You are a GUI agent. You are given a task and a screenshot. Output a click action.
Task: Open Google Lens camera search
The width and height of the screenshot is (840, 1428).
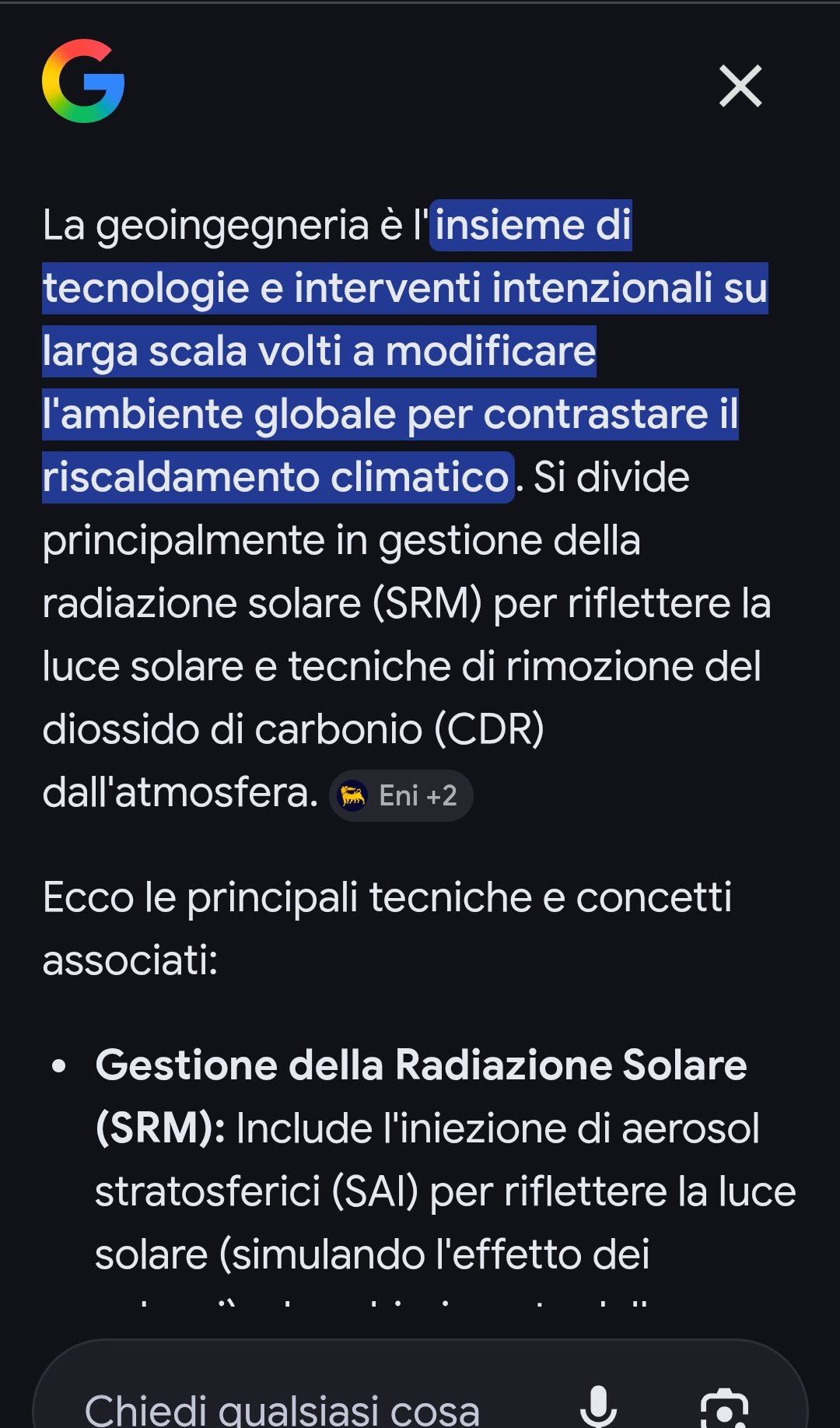[724, 1409]
